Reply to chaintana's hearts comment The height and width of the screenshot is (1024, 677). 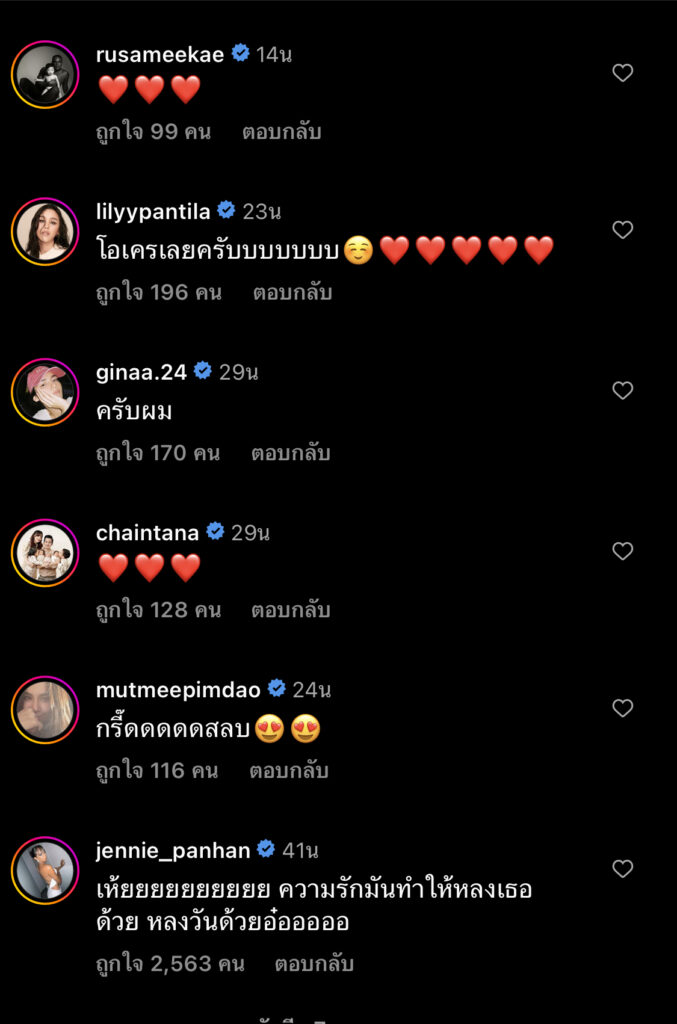click(291, 610)
